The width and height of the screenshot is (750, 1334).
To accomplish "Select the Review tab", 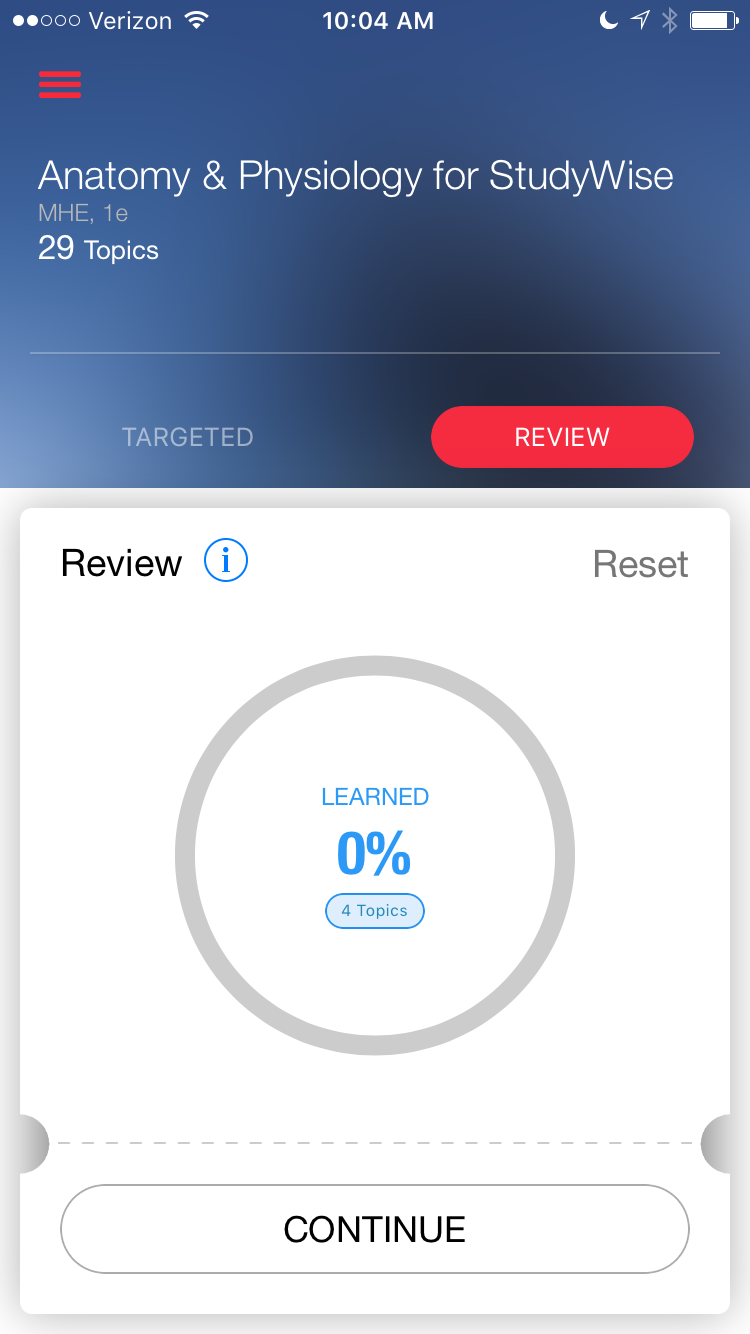I will point(561,437).
